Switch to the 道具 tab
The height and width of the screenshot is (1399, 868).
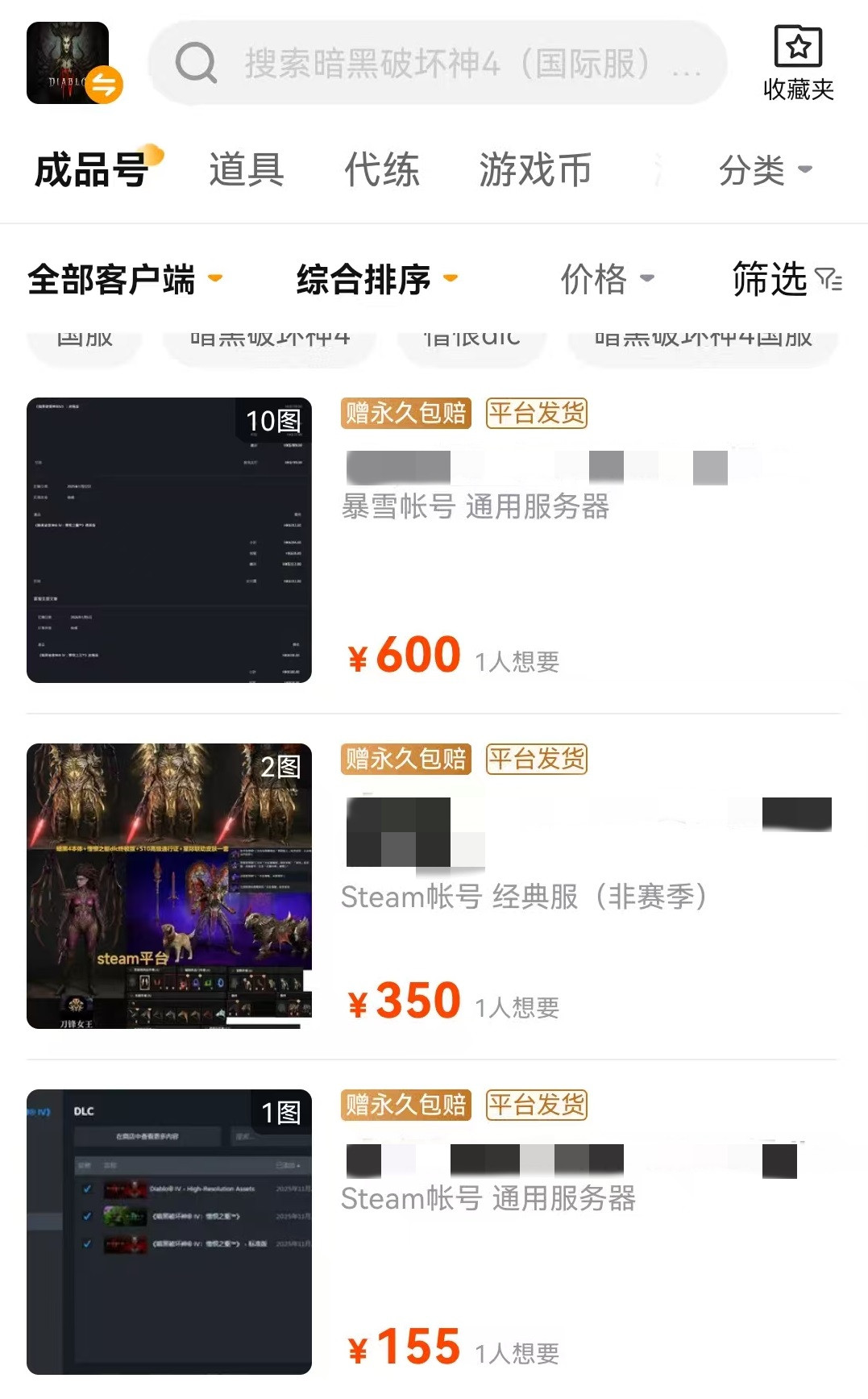[x=247, y=170]
